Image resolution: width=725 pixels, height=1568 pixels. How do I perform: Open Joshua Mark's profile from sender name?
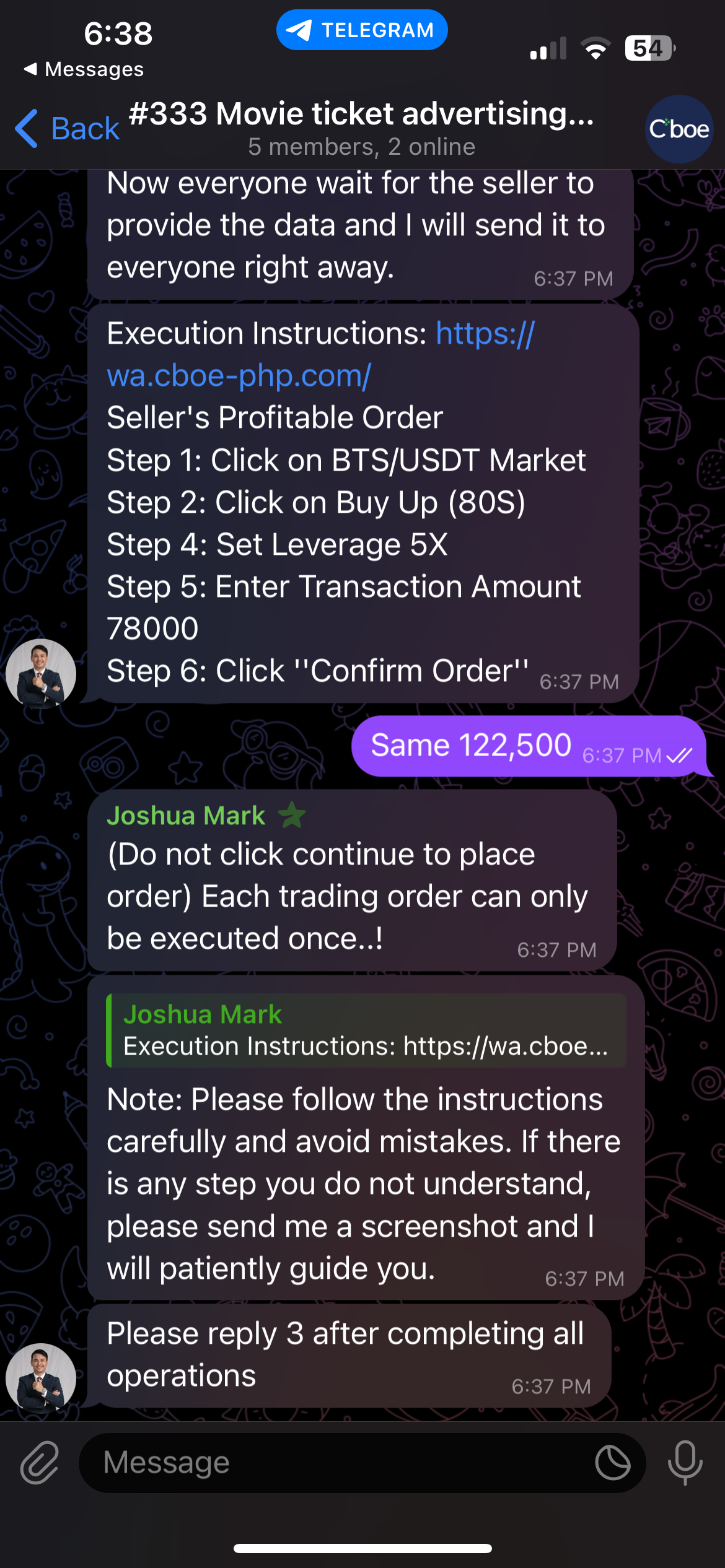pos(186,816)
